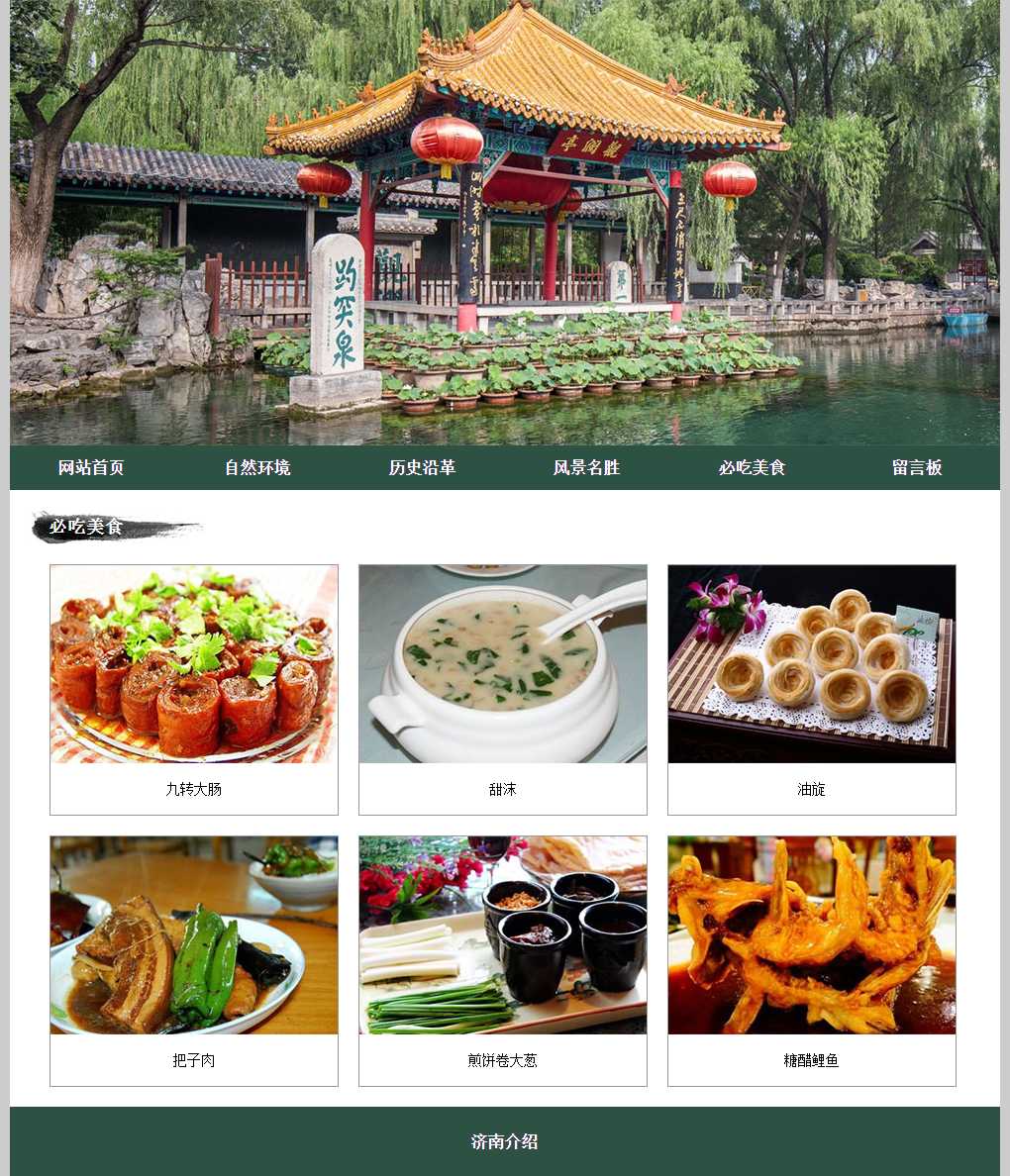Select the 煎饼卷大葱 card
Viewport: 1010px width, 1176px height.
(x=503, y=960)
